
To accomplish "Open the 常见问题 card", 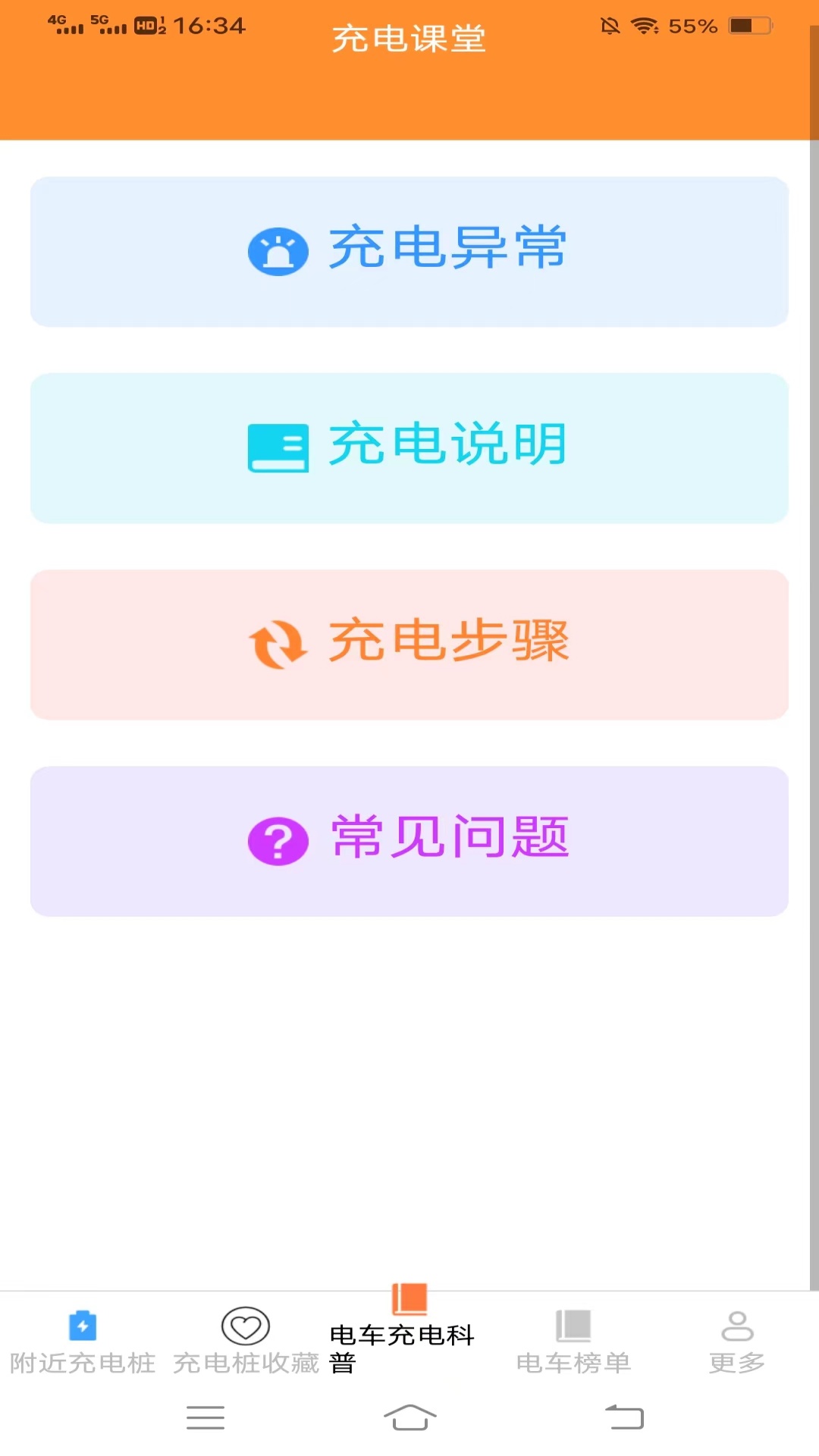I will [x=409, y=841].
